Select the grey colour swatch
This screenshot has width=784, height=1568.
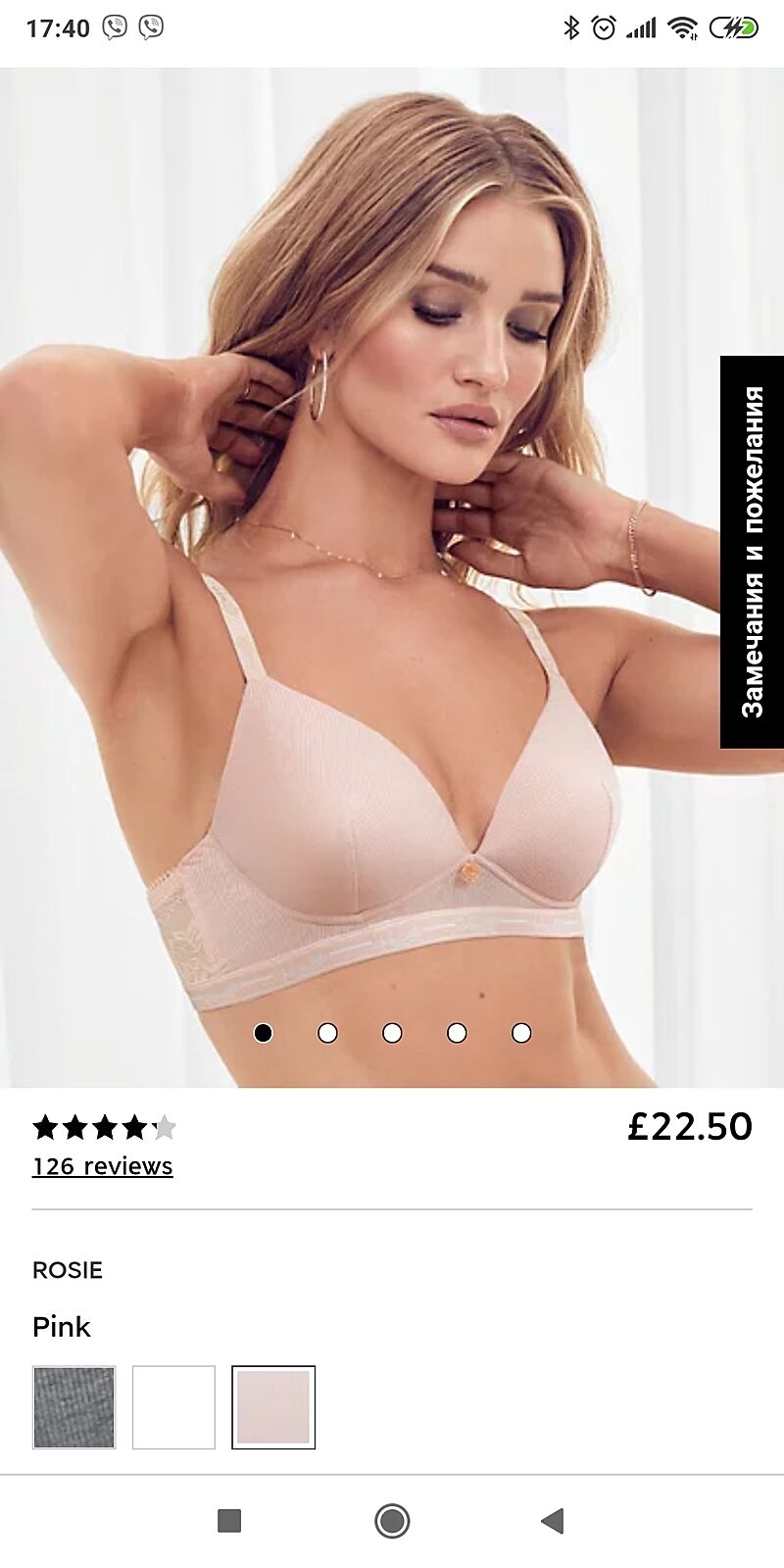74,1407
